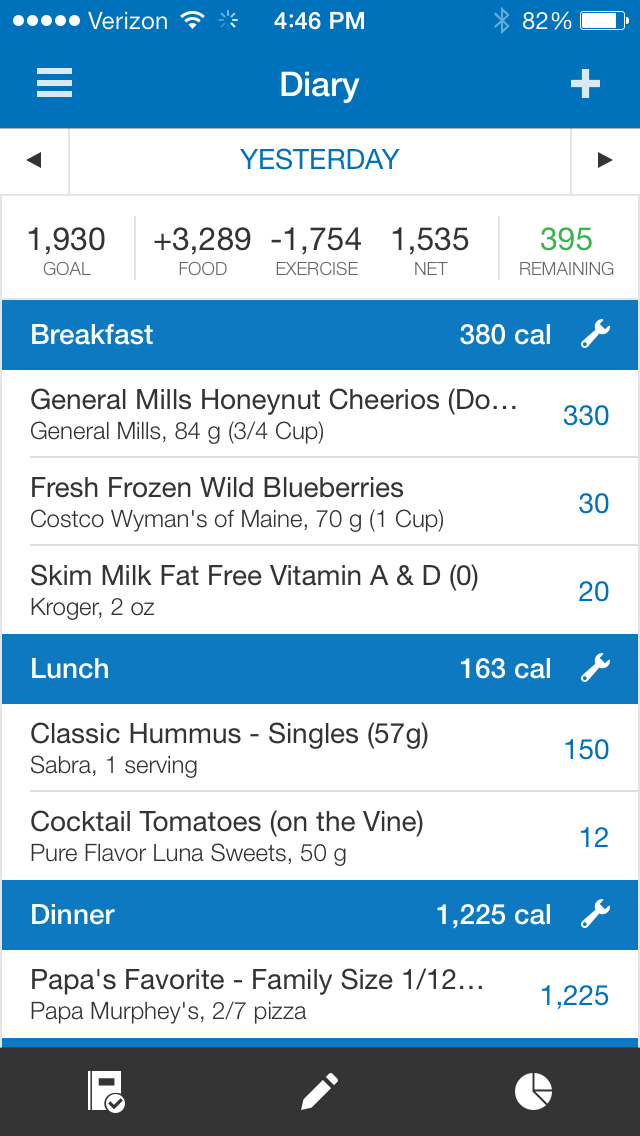
Task: Open the Honeynut Cheerios entry
Action: 320,414
